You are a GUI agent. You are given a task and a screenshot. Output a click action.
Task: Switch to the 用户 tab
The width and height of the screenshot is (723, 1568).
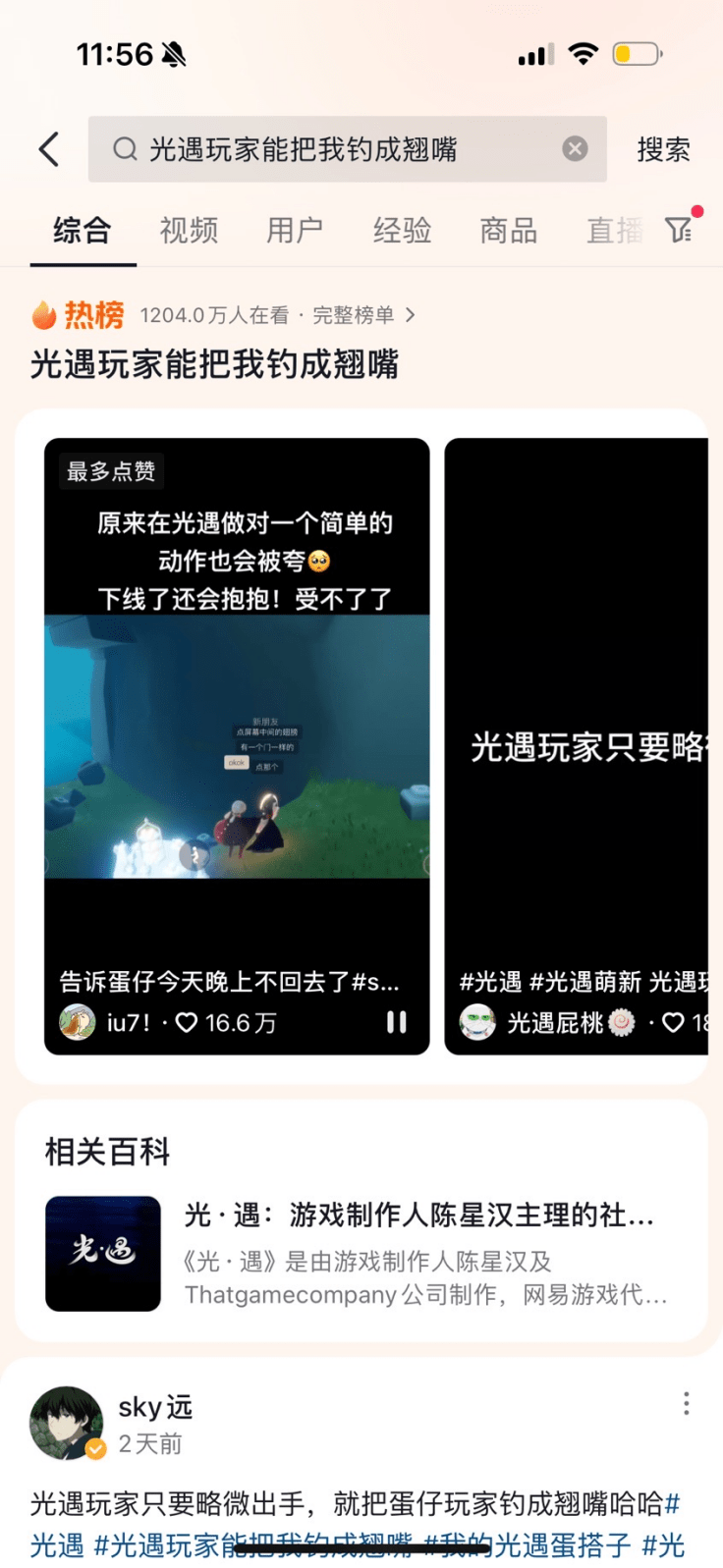pyautogui.click(x=295, y=231)
